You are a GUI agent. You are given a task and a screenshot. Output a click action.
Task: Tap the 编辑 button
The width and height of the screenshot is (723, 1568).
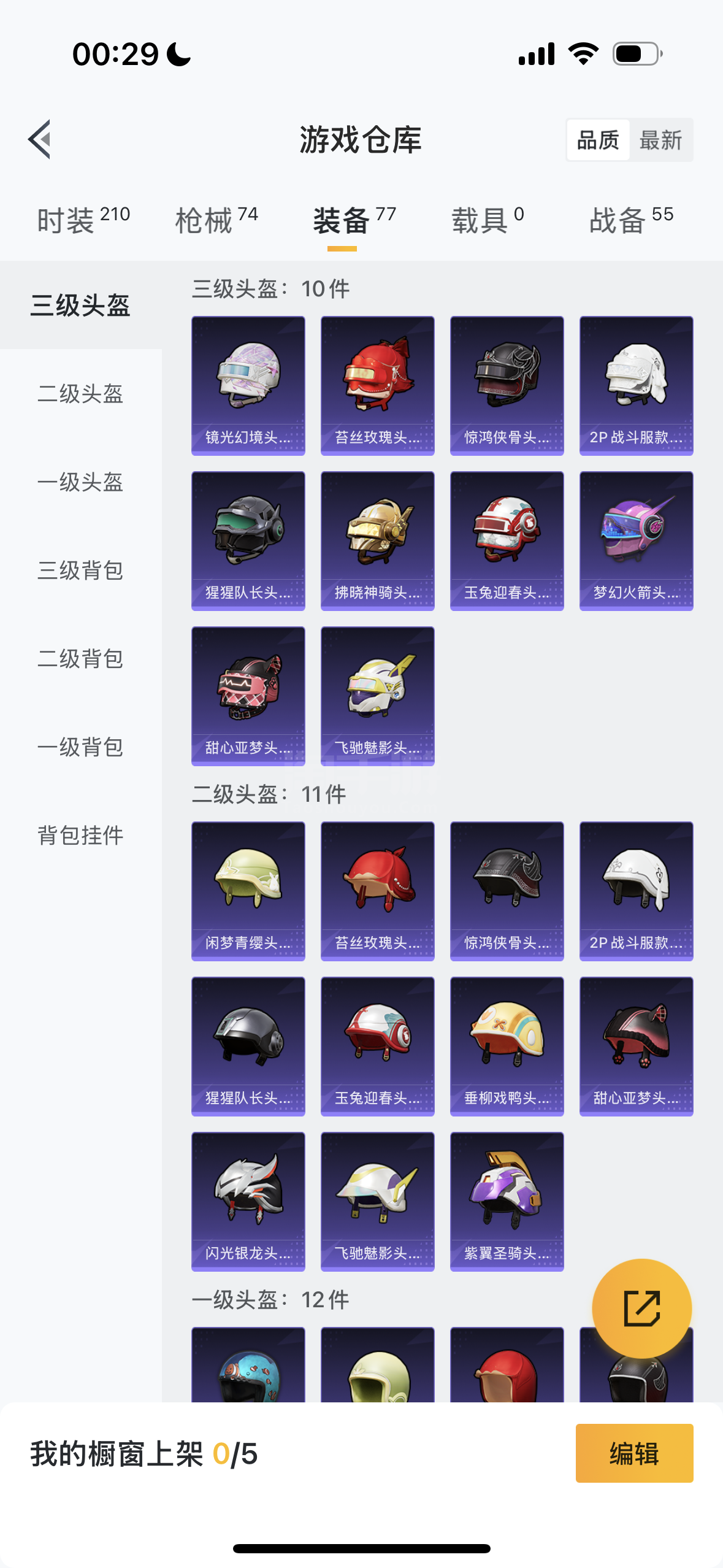click(x=634, y=1453)
